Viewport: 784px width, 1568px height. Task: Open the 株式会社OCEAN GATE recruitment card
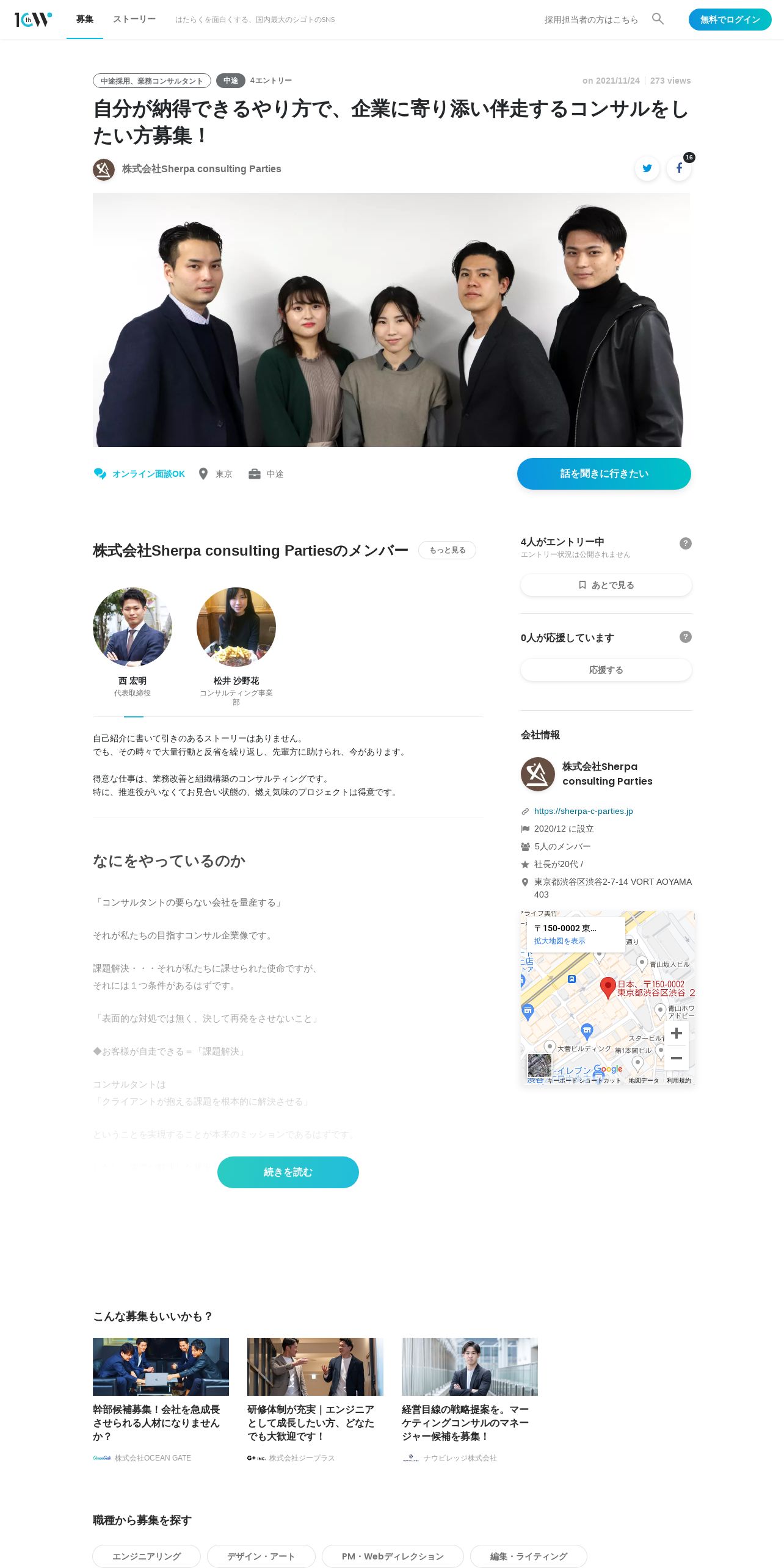[x=161, y=1399]
